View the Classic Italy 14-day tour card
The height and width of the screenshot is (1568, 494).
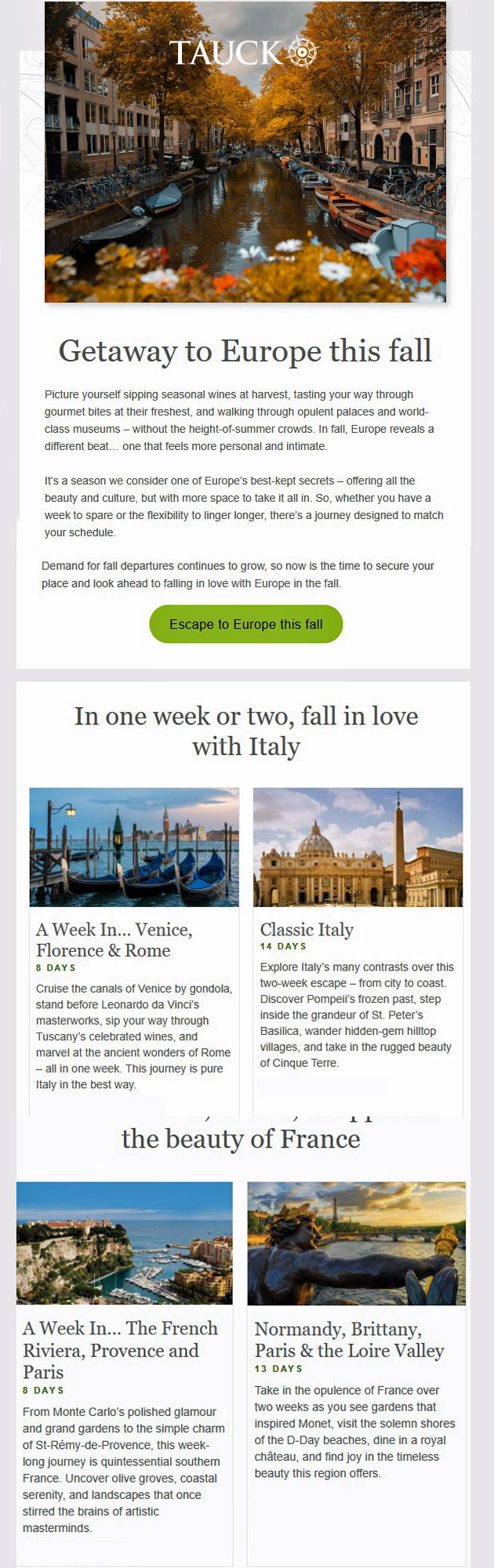307,930
